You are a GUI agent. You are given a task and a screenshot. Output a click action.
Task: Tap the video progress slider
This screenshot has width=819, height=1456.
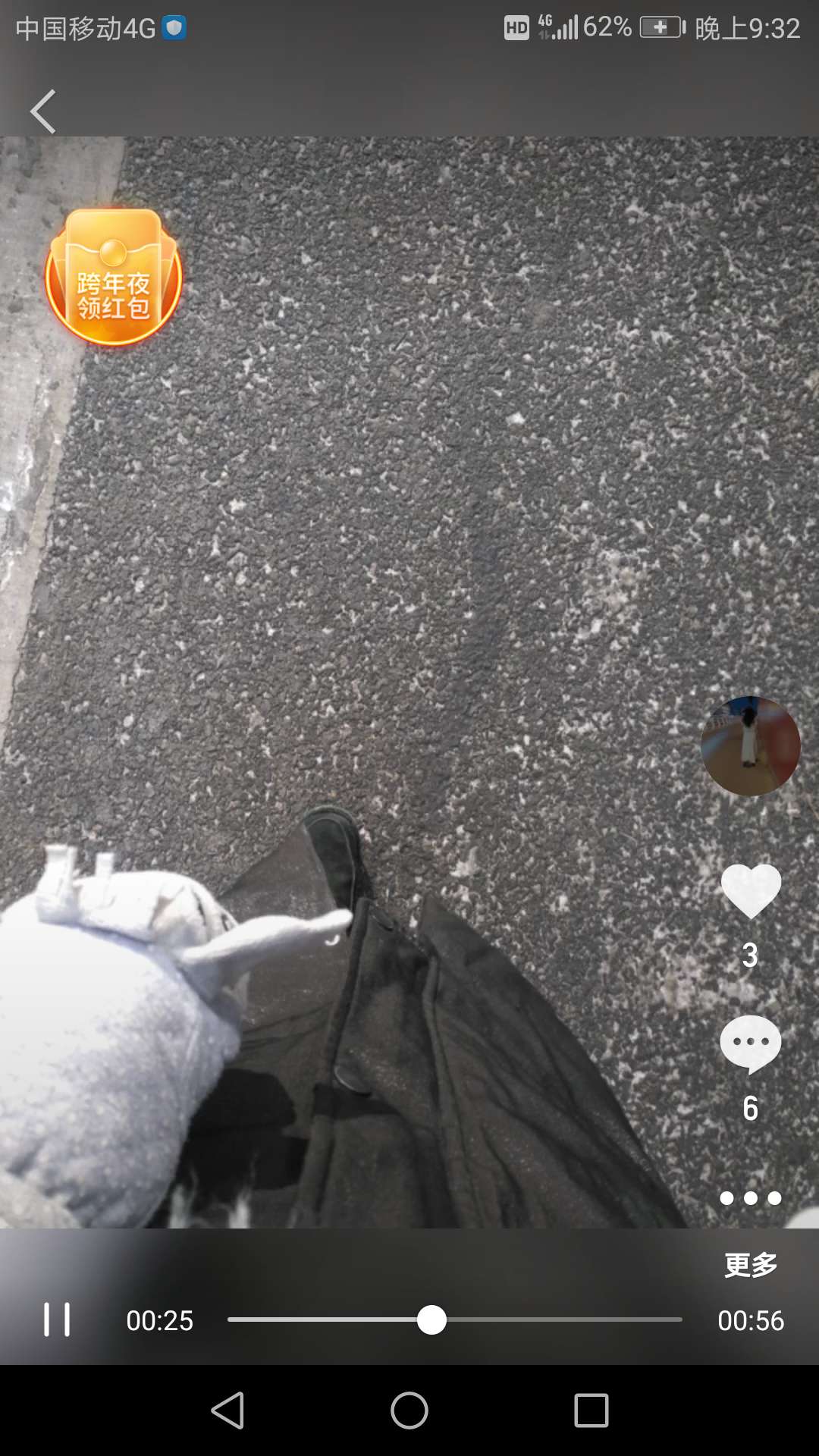point(455,1320)
